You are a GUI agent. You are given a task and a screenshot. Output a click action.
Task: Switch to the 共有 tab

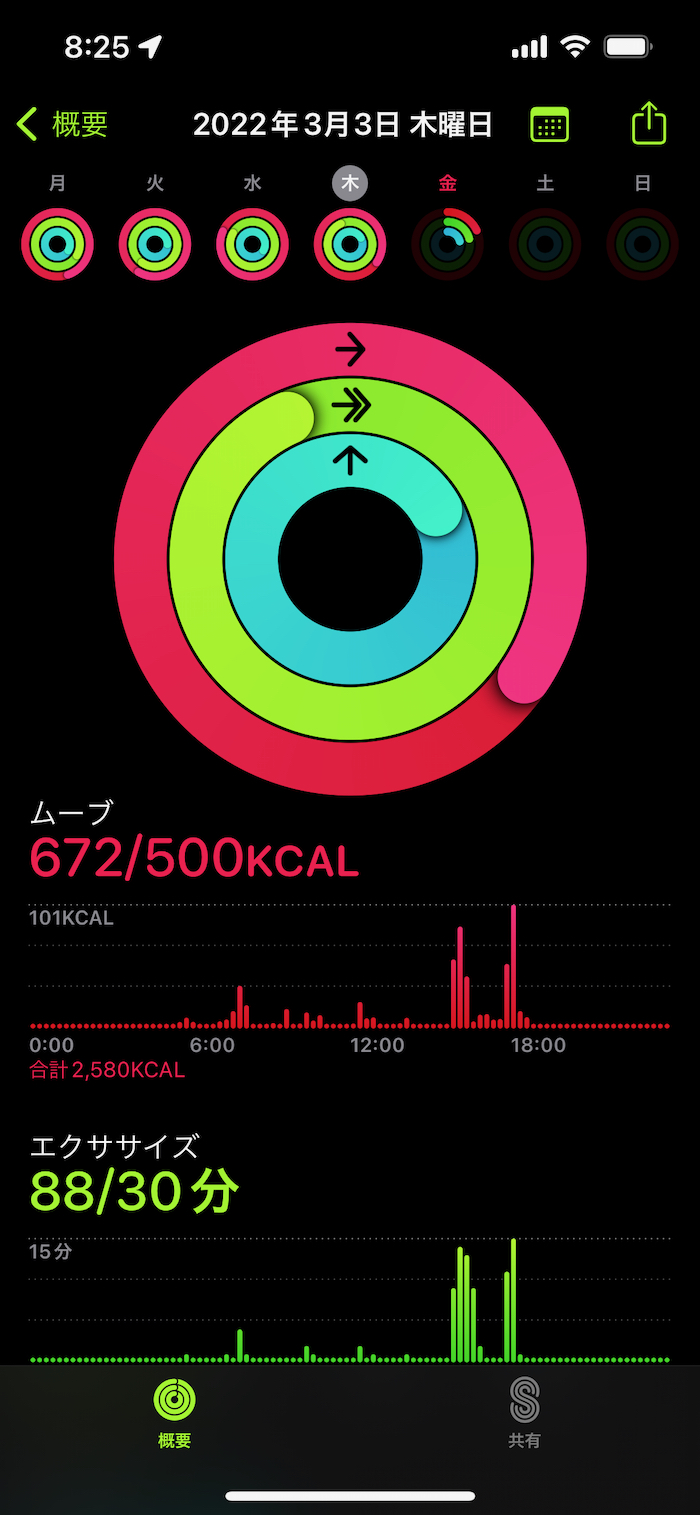tap(524, 1412)
